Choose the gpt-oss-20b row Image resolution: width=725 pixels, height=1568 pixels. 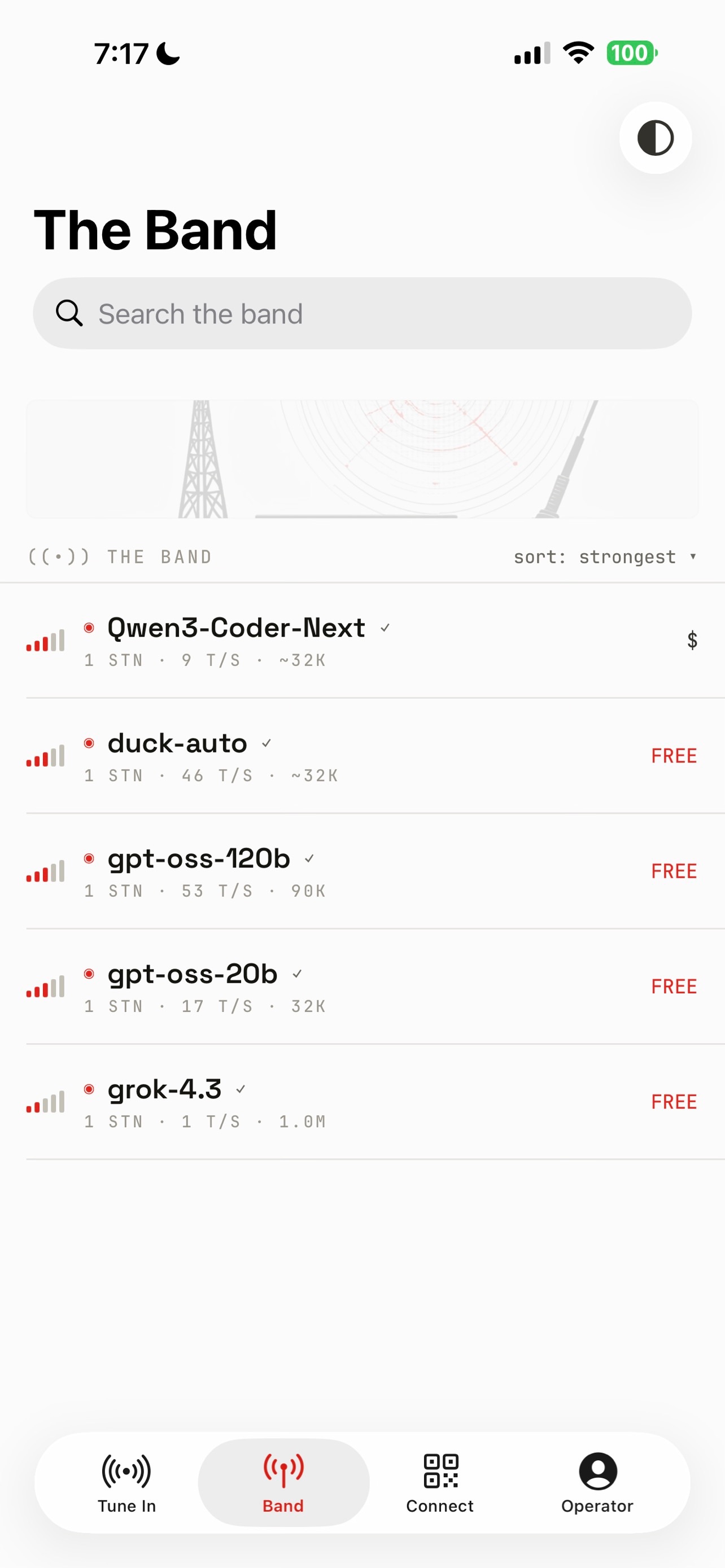point(362,987)
